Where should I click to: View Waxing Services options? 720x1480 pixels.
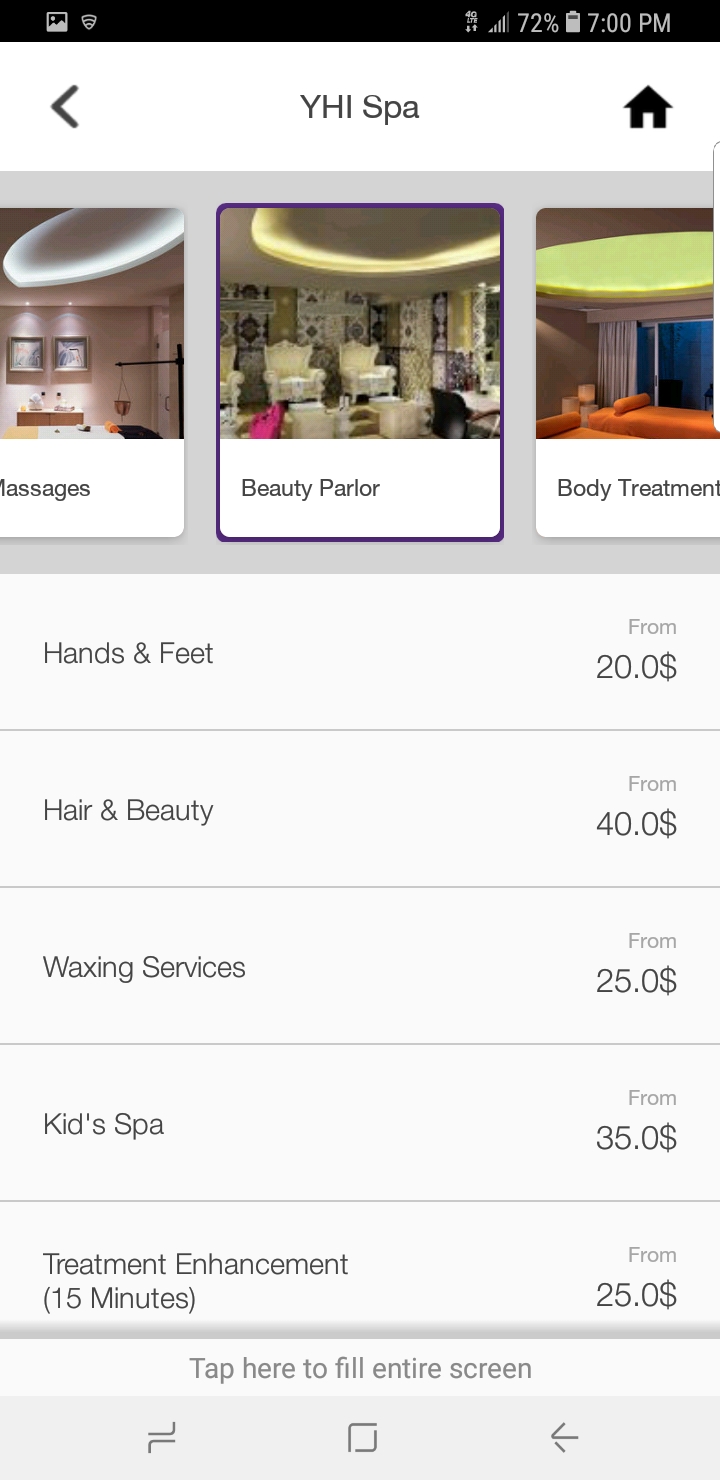pos(360,966)
